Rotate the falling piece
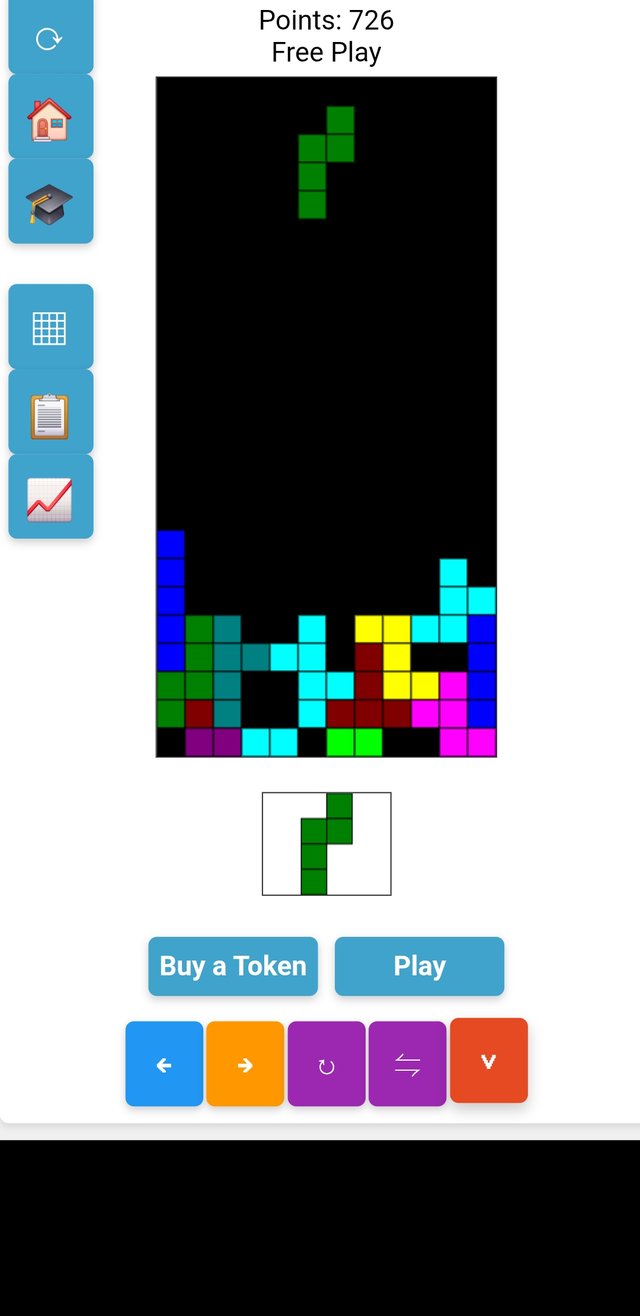Image resolution: width=640 pixels, height=1316 pixels. coord(326,1064)
